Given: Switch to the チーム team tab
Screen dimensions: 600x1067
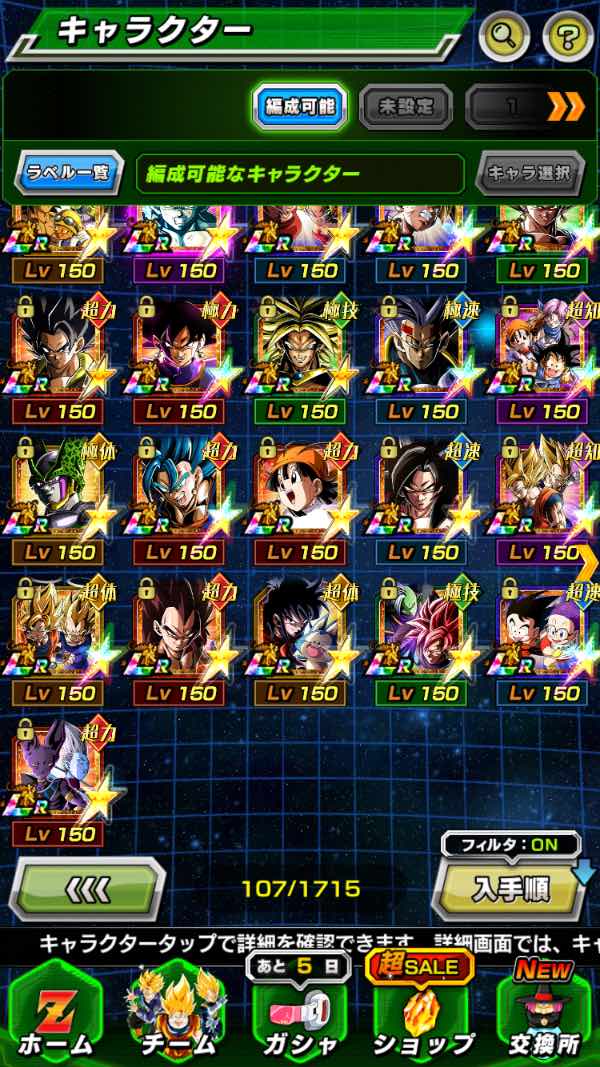Looking at the screenshot, I should [176, 1012].
